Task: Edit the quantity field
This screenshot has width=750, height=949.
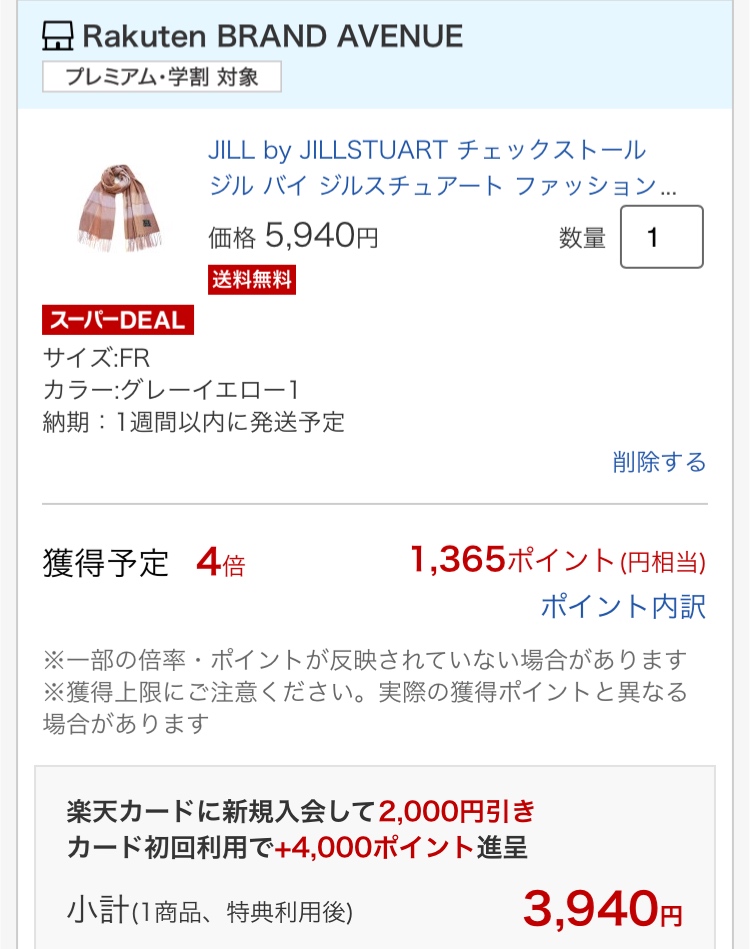Action: tap(661, 237)
